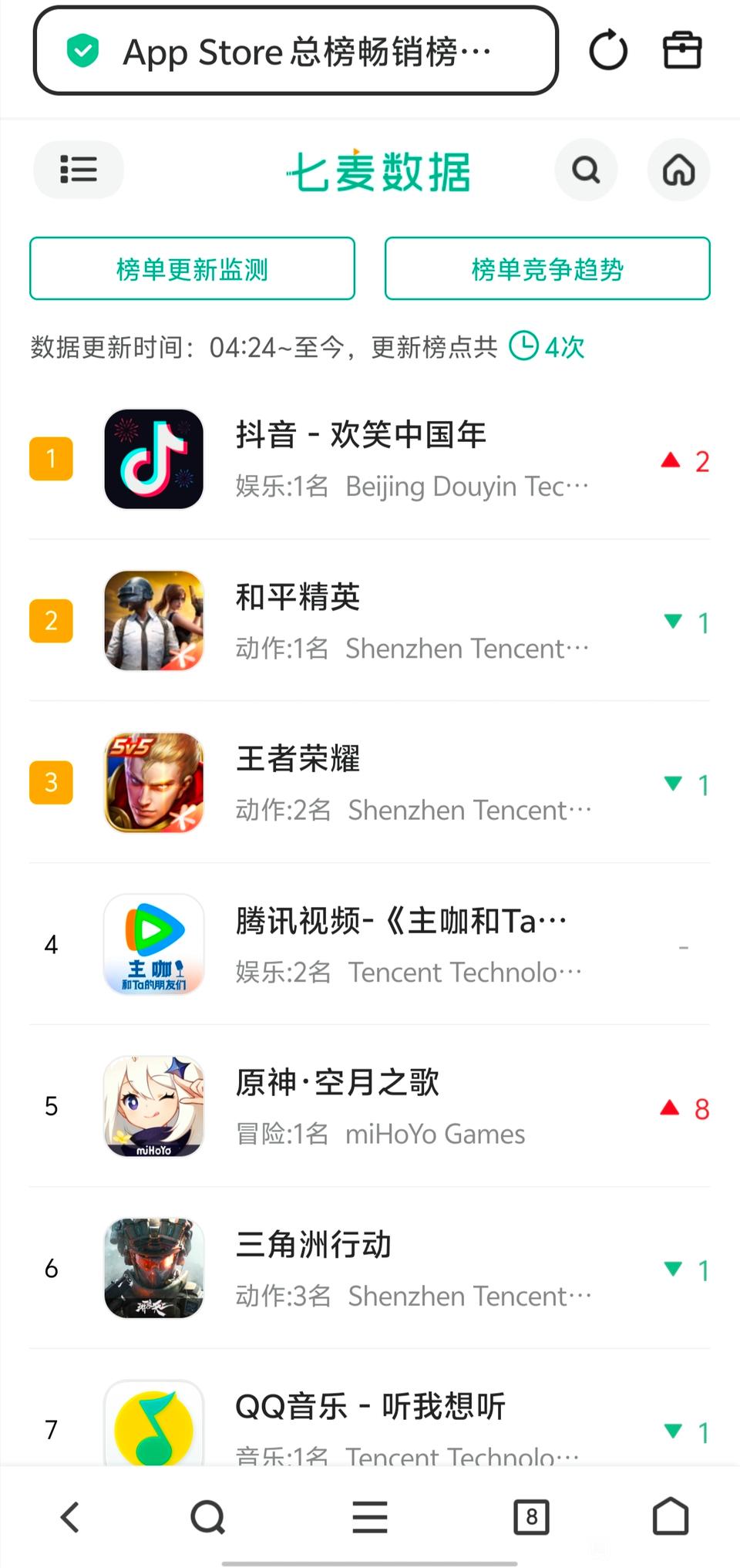Open 七麦数据 site search
The height and width of the screenshot is (1568, 740).
point(586,170)
